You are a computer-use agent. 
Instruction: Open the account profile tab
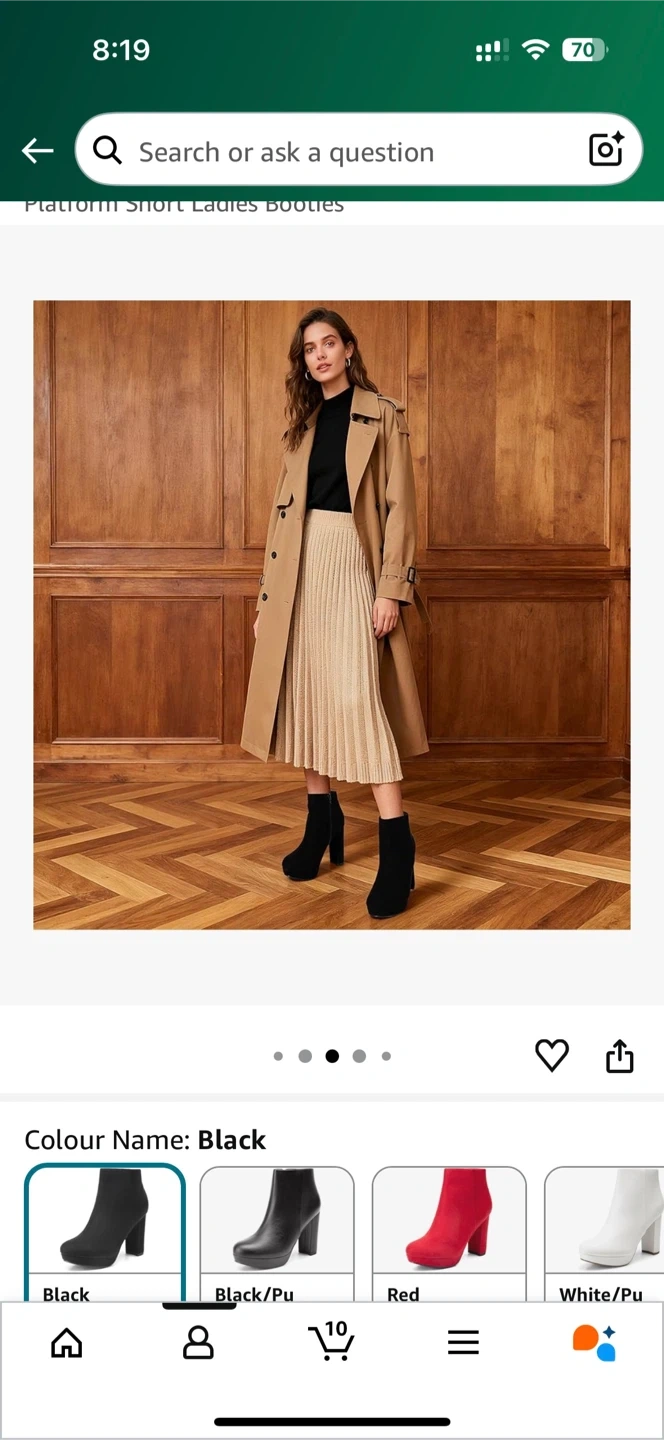pyautogui.click(x=198, y=1343)
